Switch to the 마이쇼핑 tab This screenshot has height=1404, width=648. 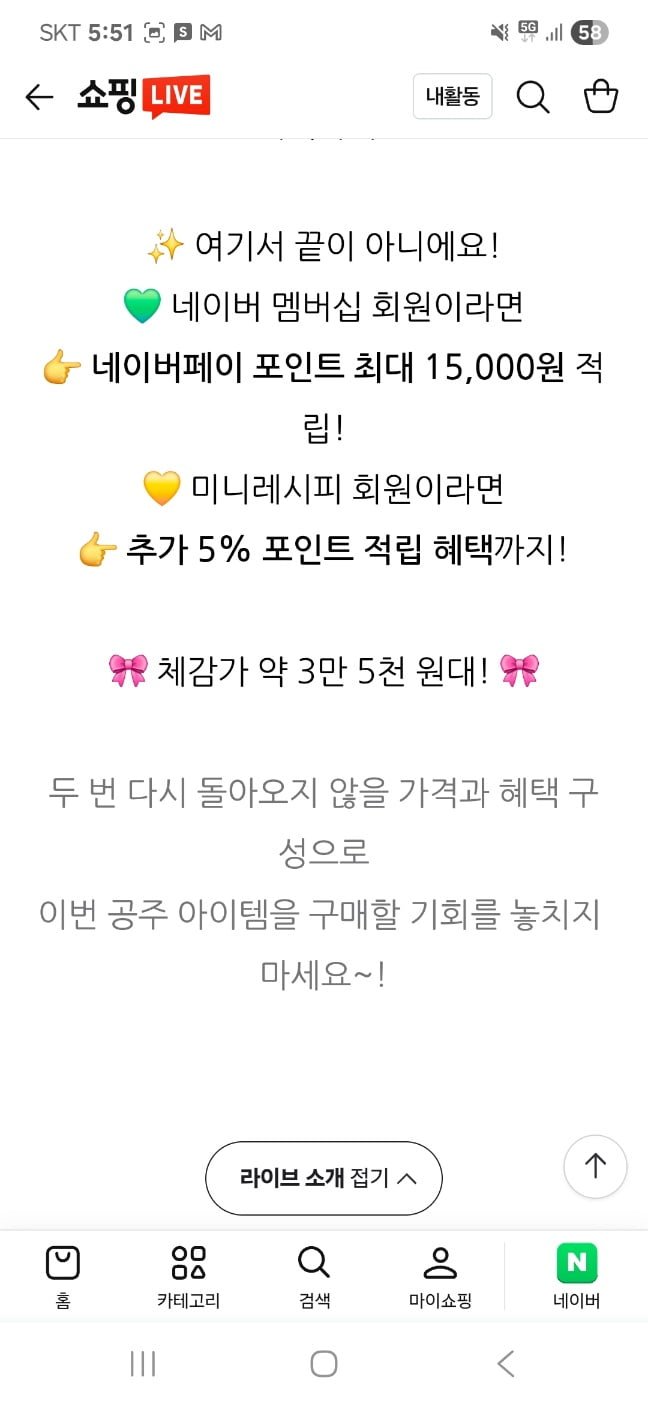(x=440, y=1277)
